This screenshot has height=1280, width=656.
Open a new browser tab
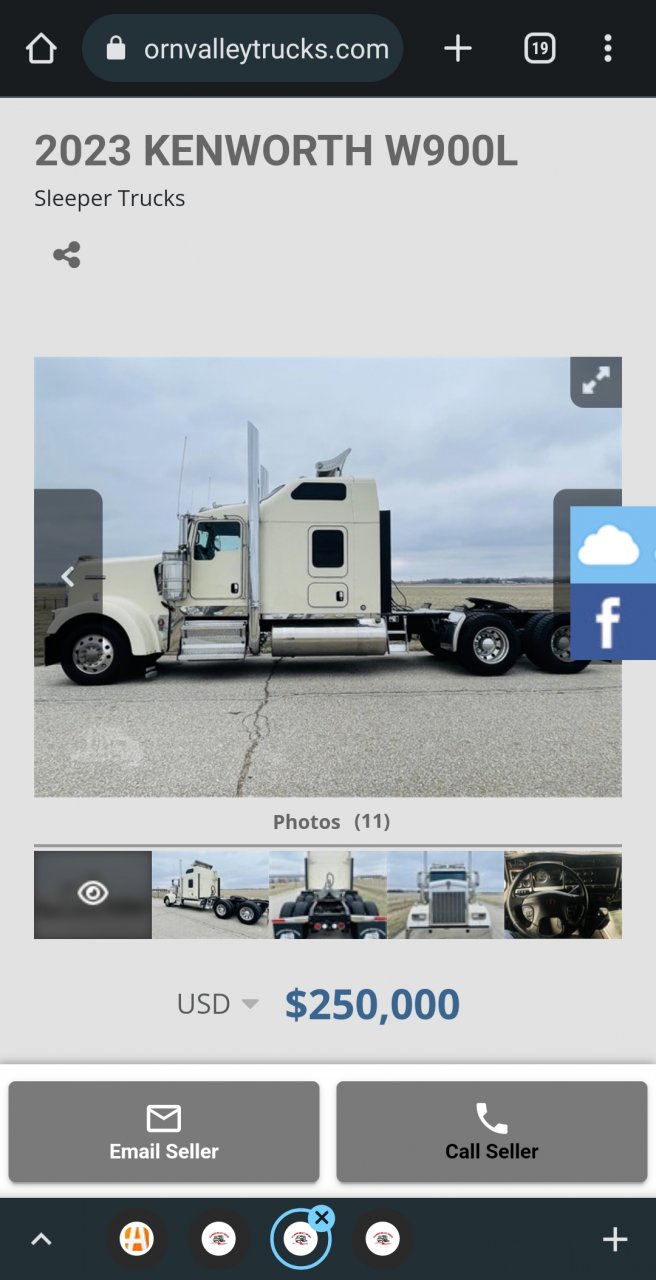point(458,48)
